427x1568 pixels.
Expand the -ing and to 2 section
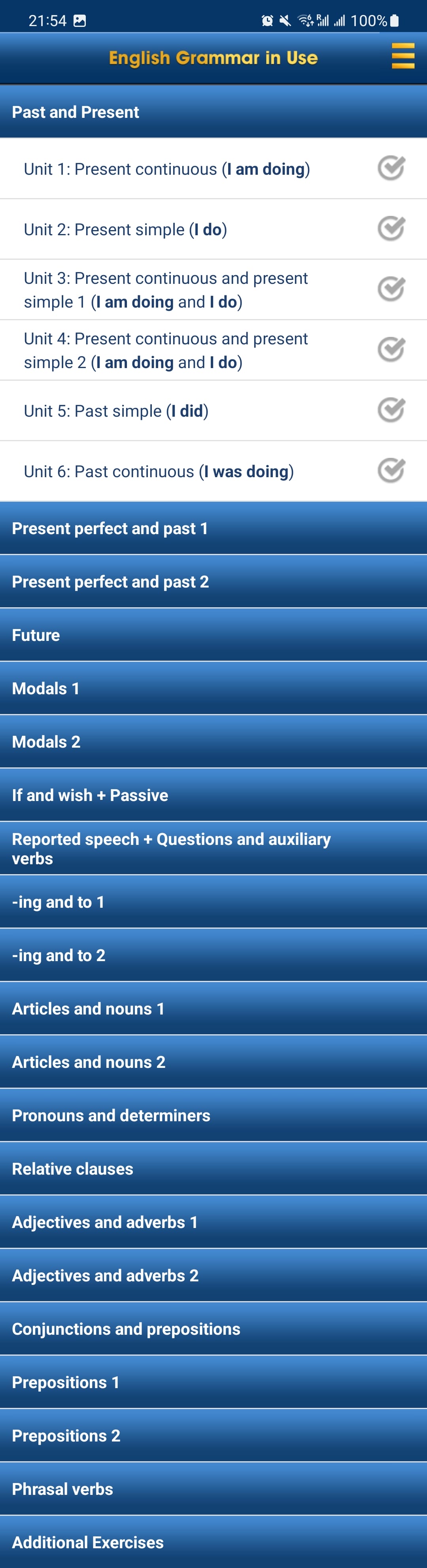(213, 955)
